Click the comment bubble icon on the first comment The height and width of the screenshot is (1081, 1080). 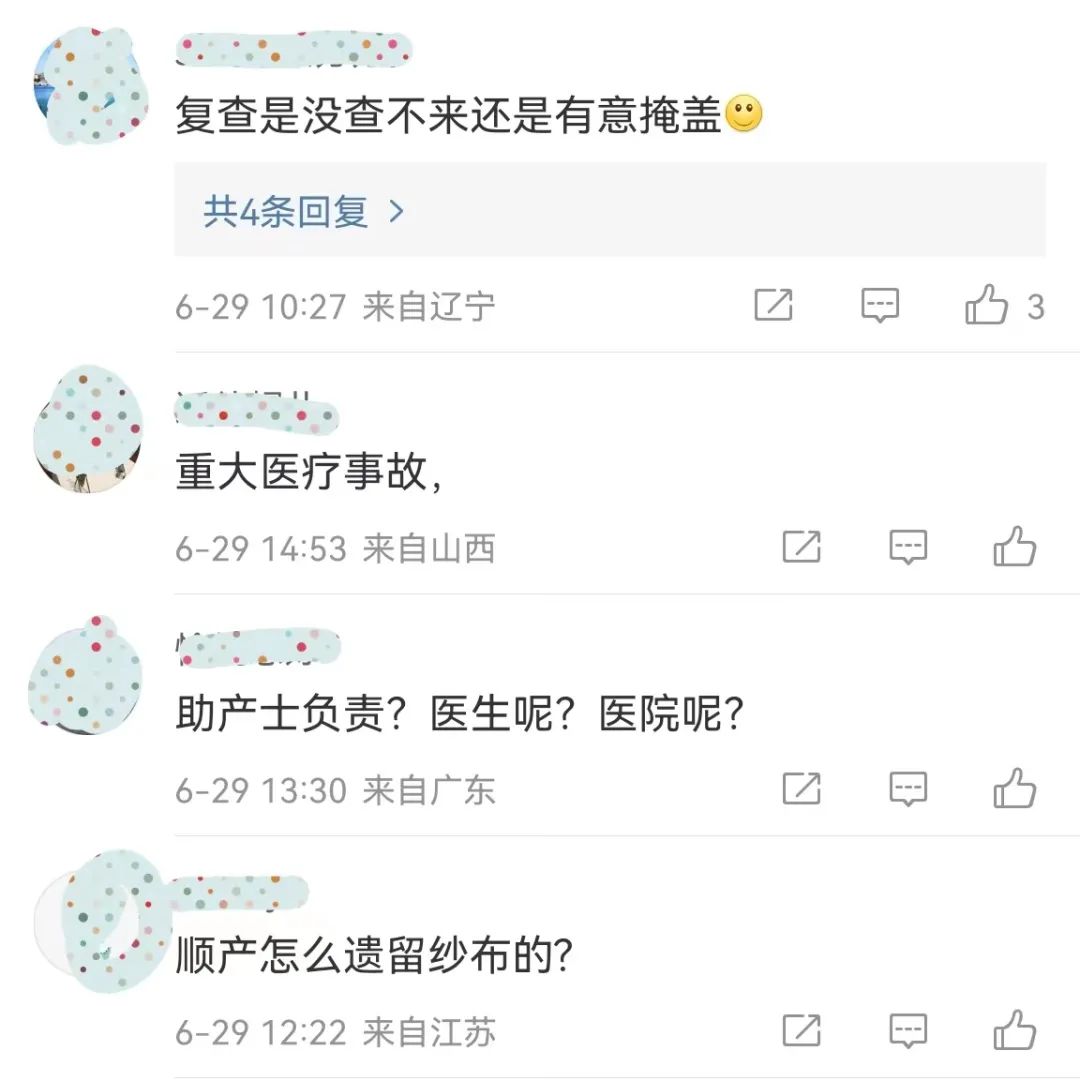(880, 305)
